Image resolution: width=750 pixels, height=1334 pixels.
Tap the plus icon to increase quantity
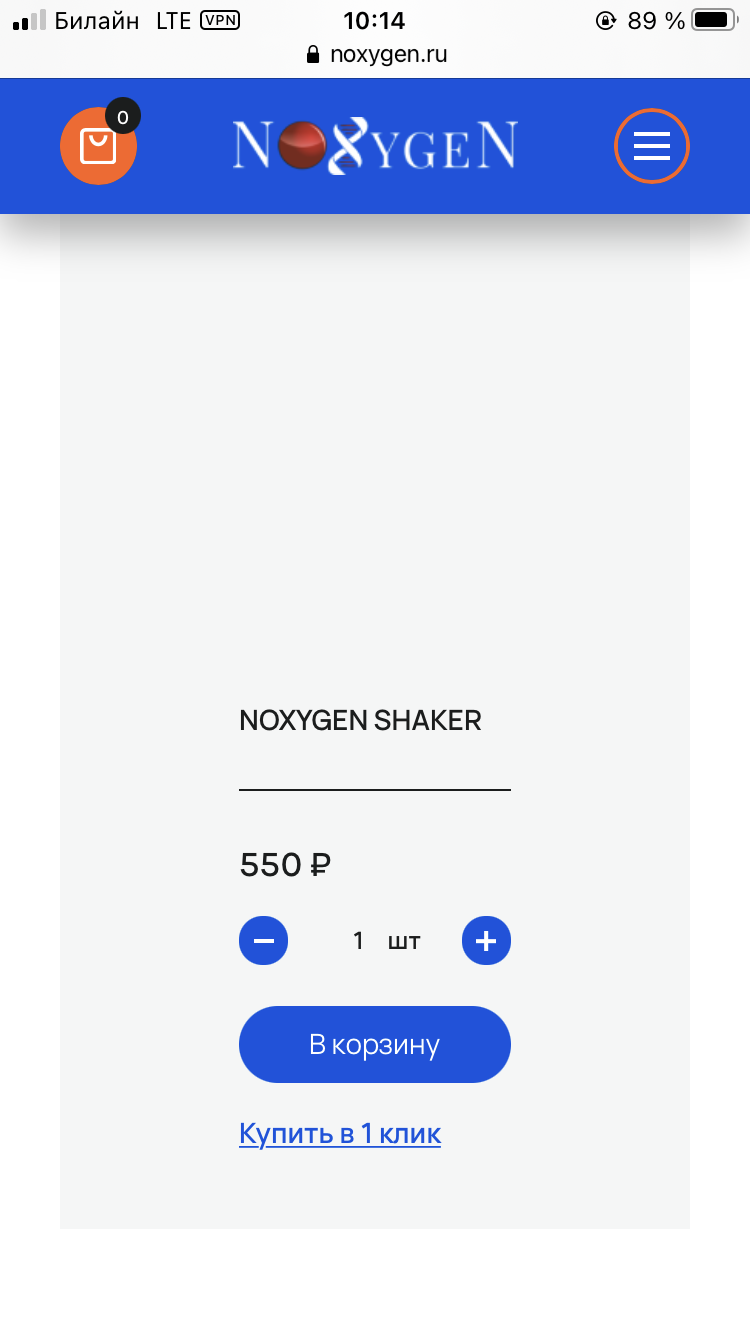pyautogui.click(x=486, y=940)
